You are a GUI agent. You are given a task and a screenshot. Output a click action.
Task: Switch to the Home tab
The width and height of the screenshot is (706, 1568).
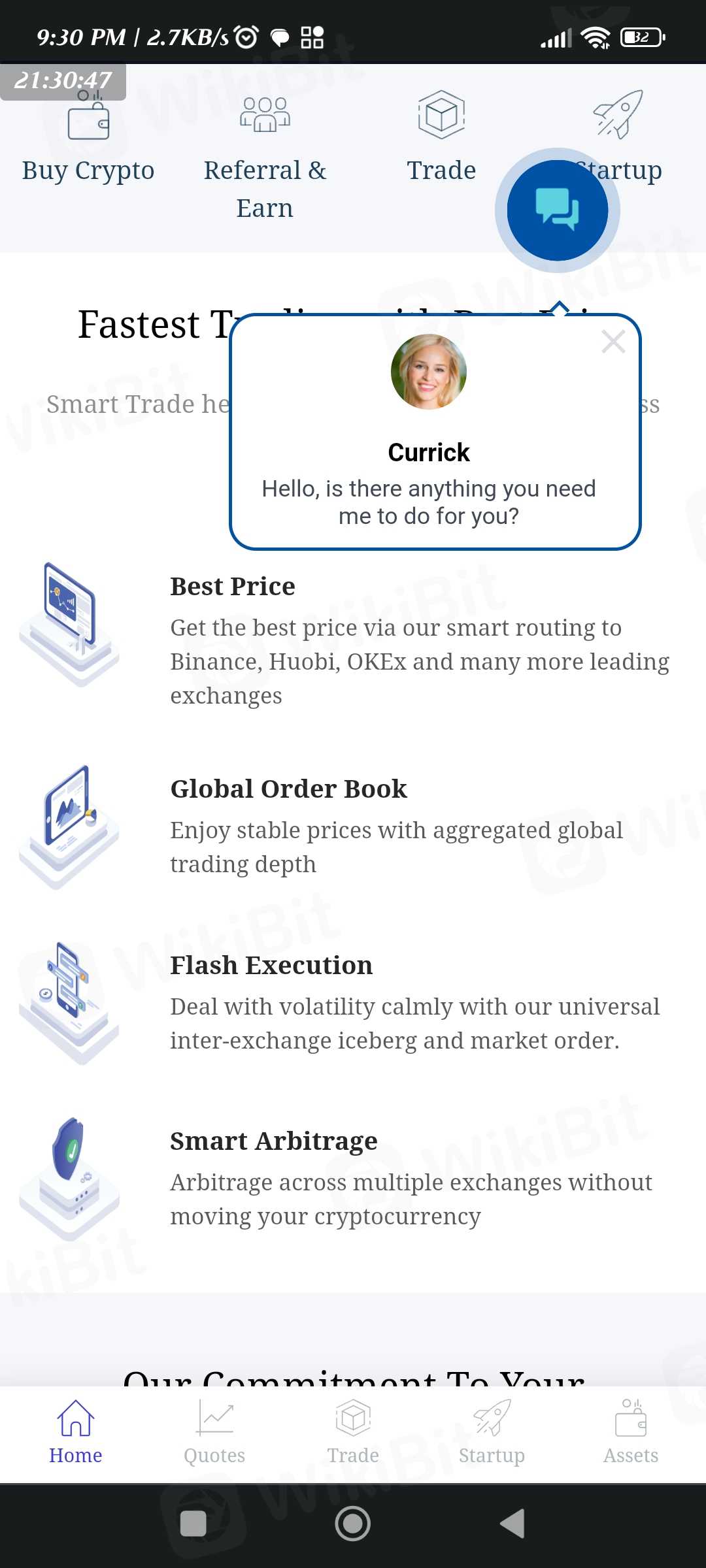[76, 1432]
